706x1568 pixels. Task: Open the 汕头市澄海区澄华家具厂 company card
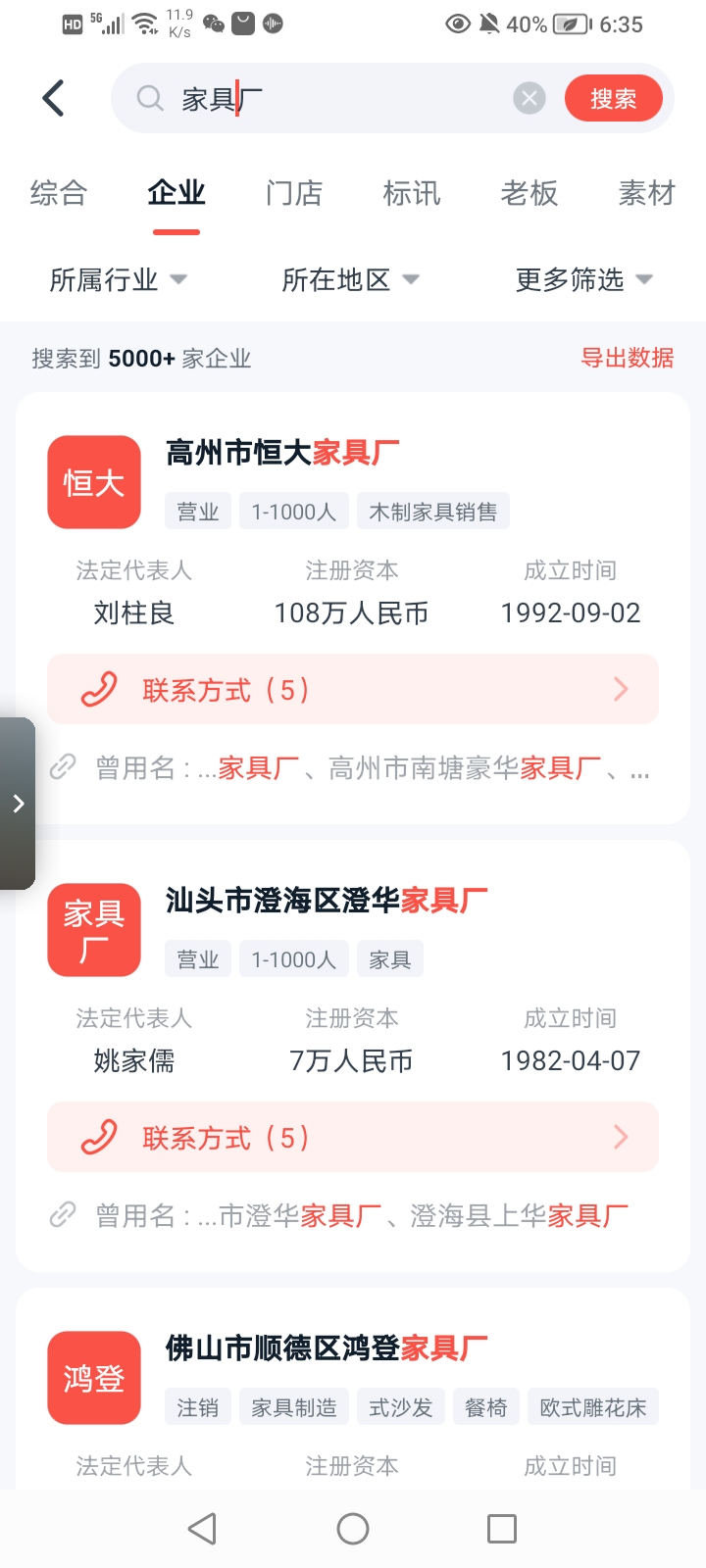(x=326, y=901)
